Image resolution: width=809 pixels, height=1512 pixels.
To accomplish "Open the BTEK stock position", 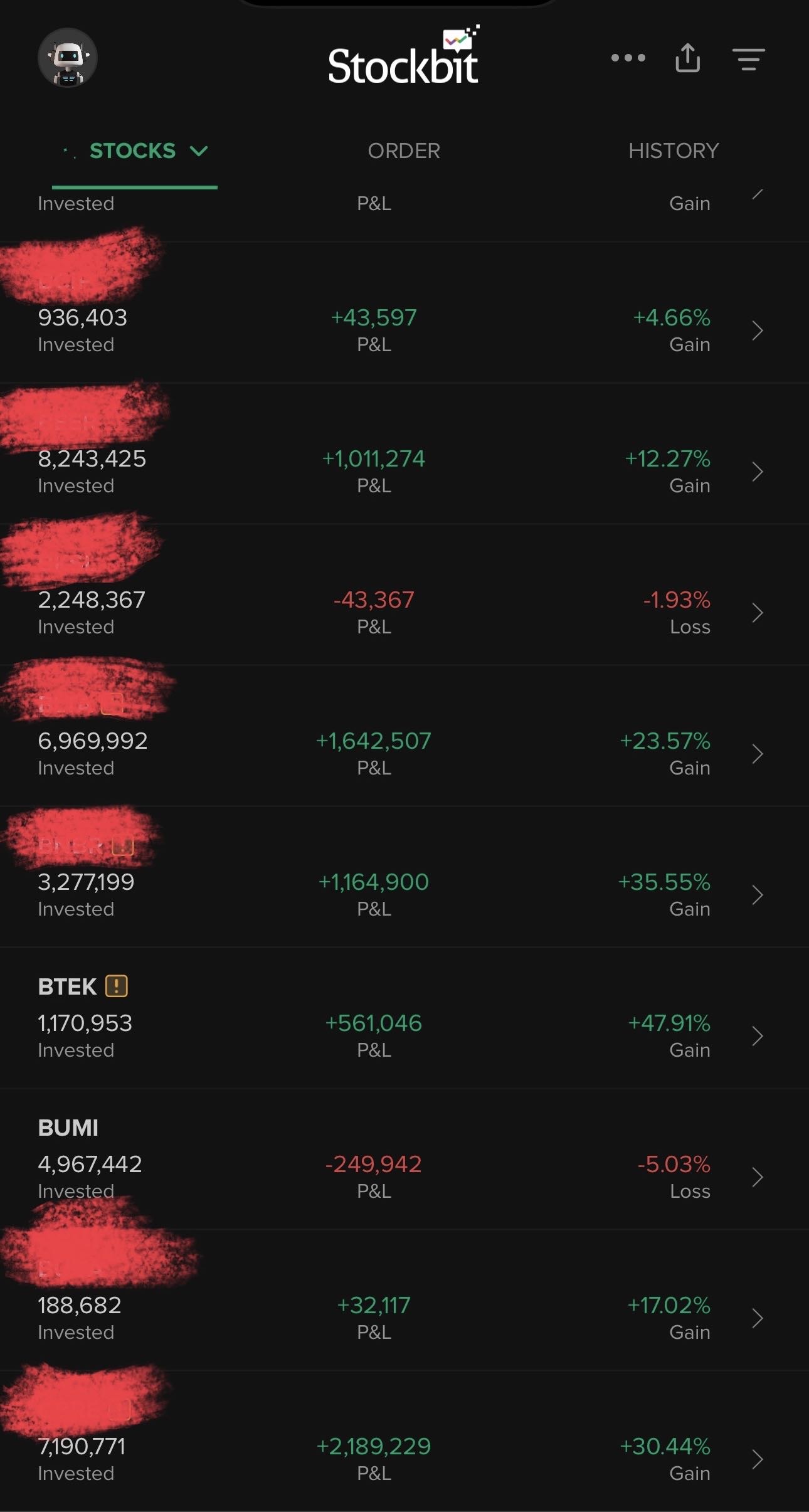I will click(404, 1018).
